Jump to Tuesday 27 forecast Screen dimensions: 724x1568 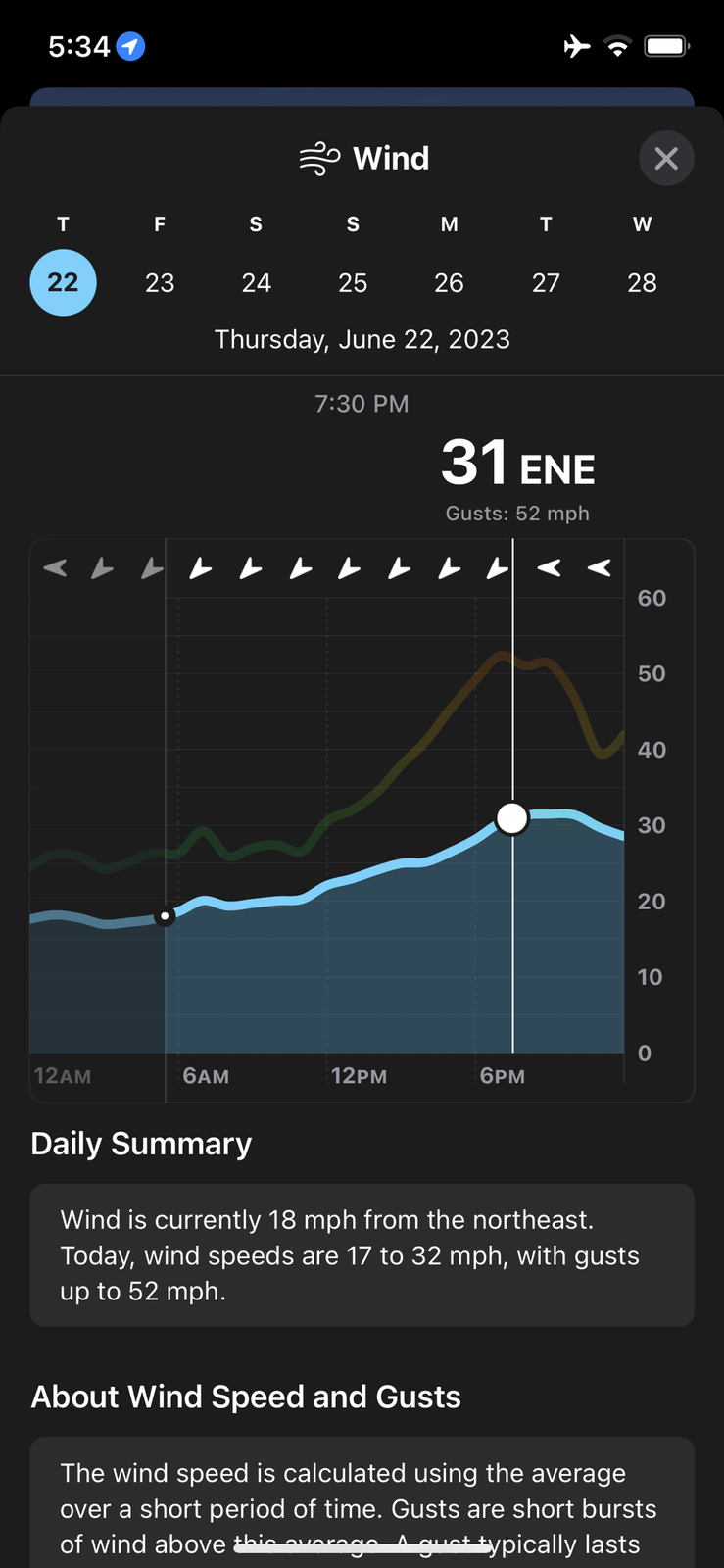(x=546, y=282)
